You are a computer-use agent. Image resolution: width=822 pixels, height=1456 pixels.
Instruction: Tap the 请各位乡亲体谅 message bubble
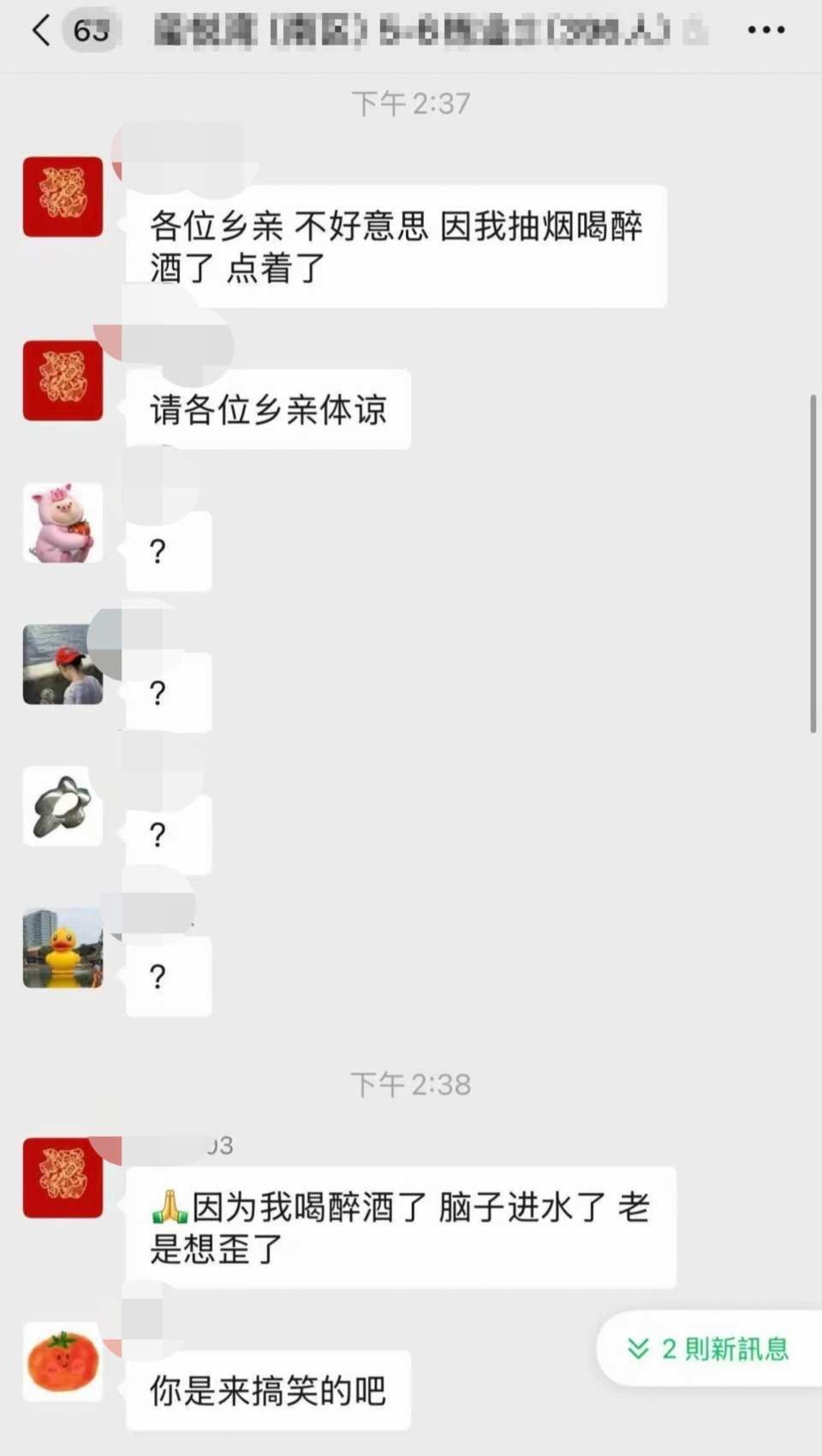[268, 409]
